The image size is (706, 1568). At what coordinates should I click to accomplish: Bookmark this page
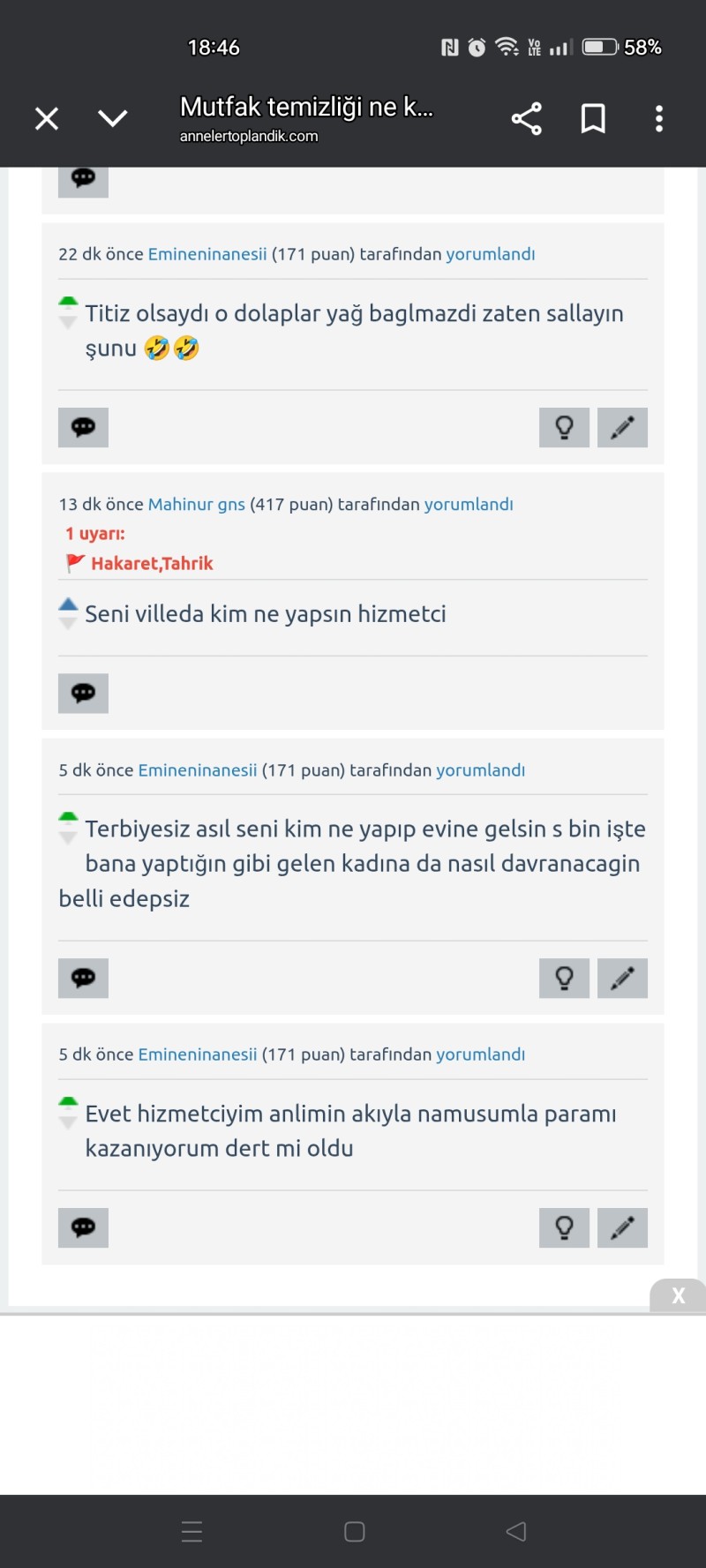pos(593,118)
